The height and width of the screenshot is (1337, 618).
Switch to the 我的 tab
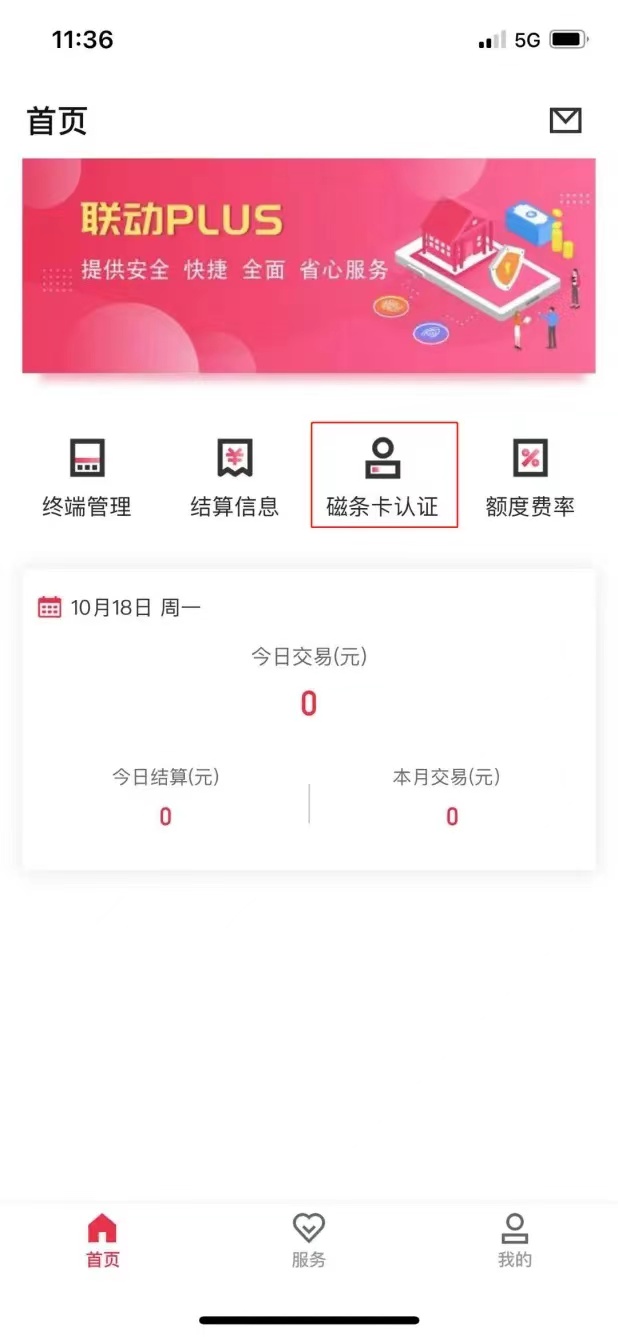coord(515,1239)
